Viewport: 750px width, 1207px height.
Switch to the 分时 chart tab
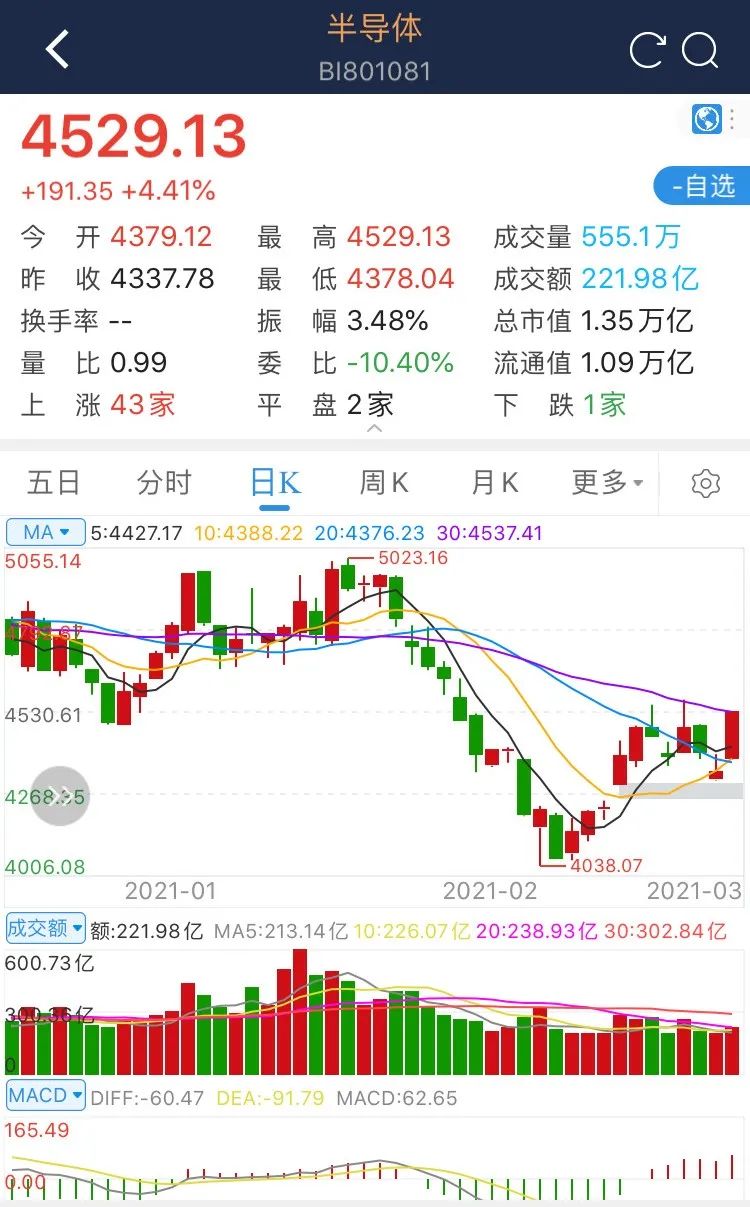coord(164,483)
